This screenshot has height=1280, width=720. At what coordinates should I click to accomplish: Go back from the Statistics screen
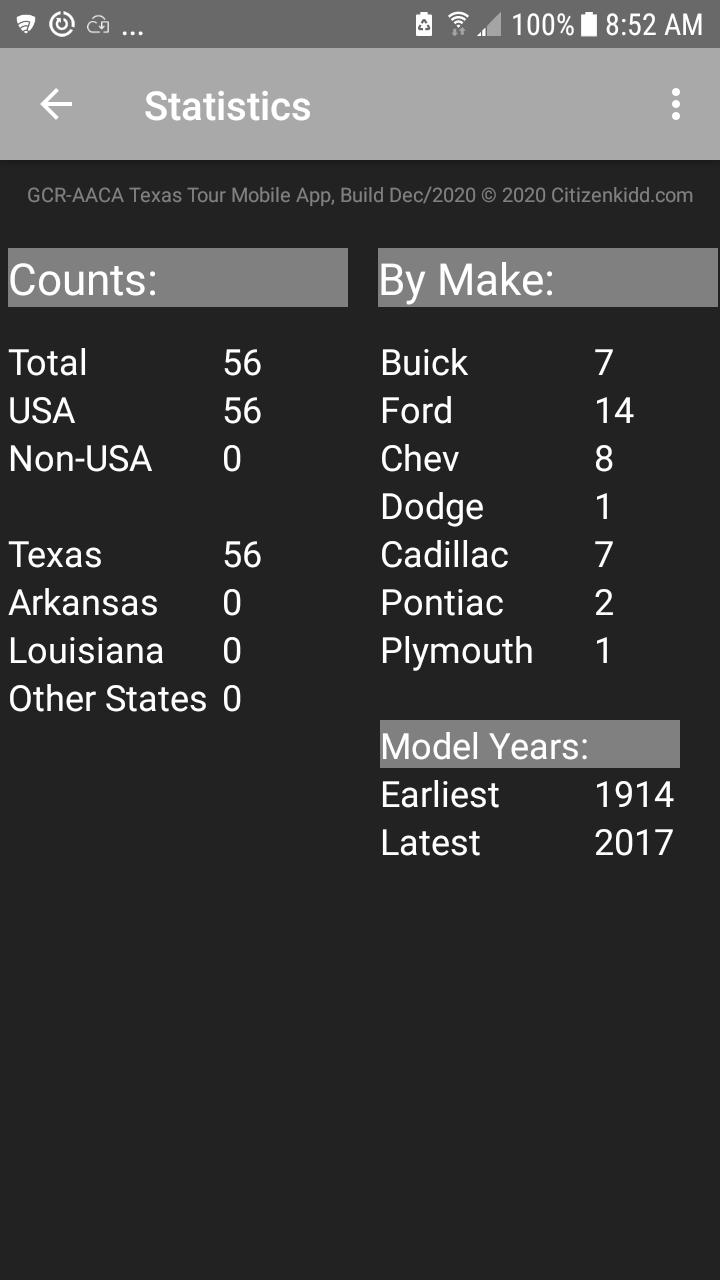(56, 104)
